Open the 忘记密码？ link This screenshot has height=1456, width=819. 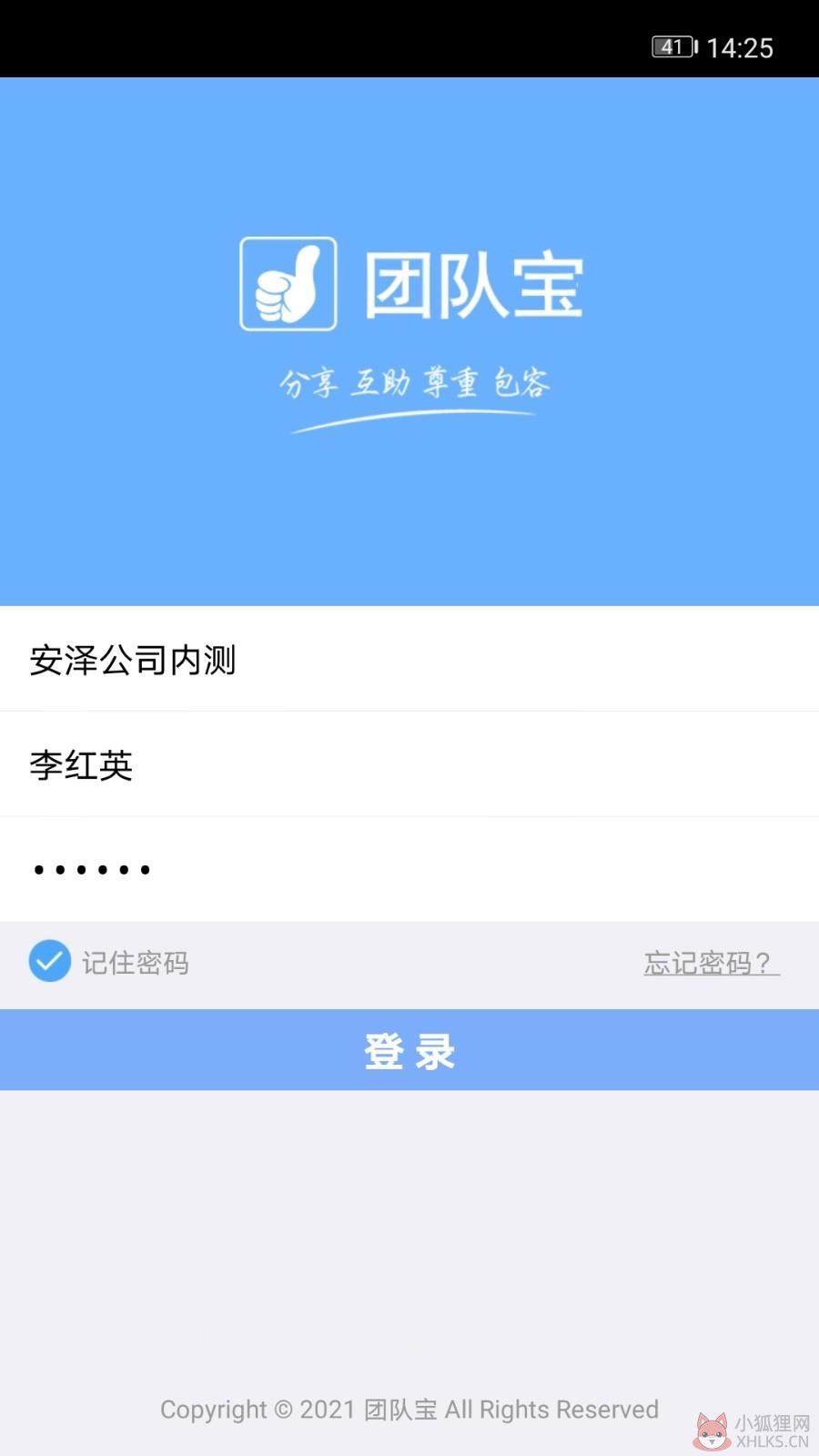tap(711, 963)
